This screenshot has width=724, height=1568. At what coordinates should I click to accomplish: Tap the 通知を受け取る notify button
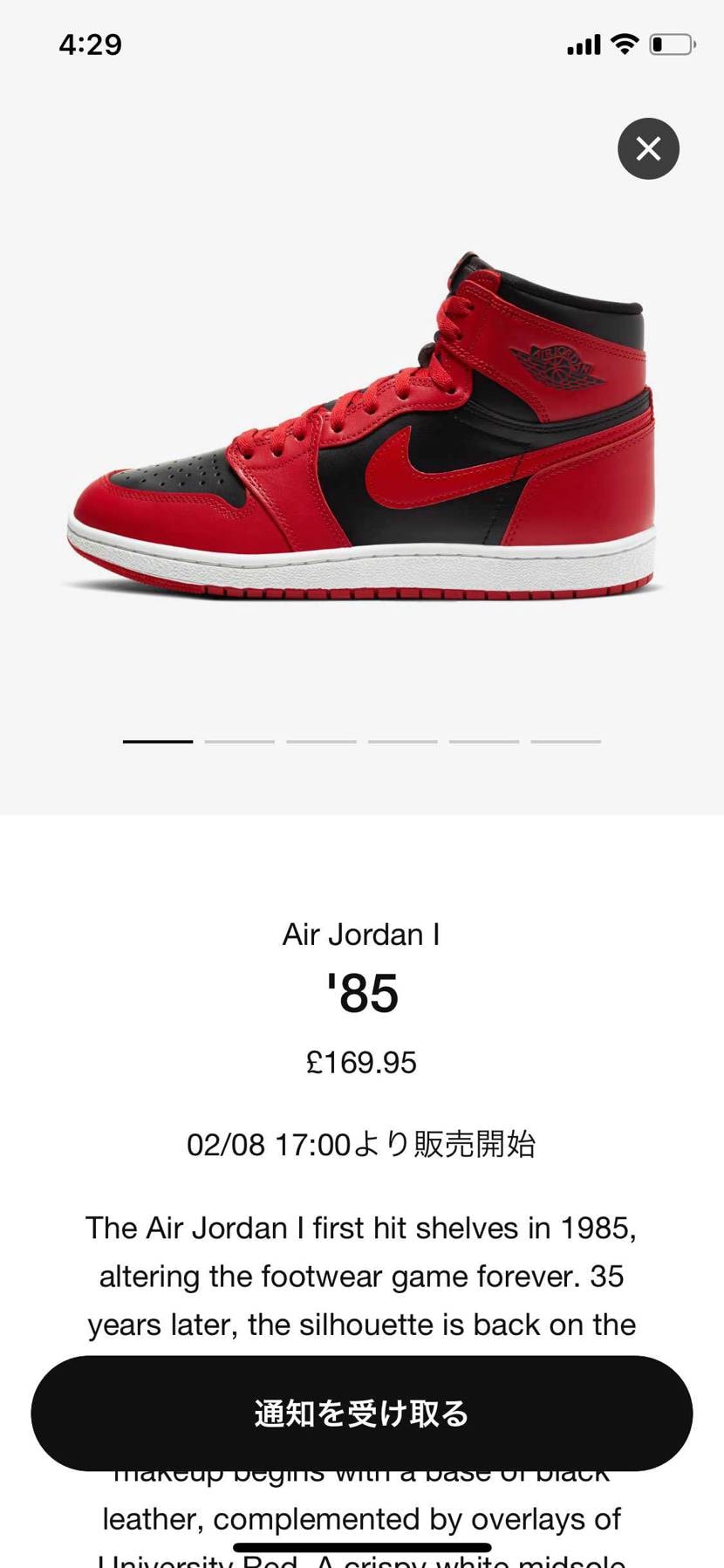pos(362,1413)
